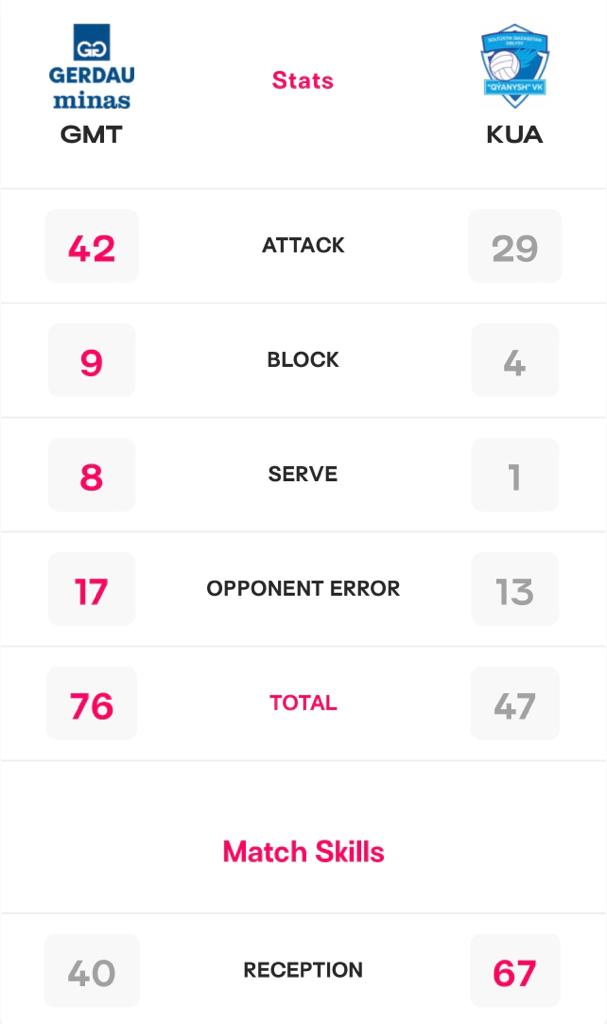
Task: Open the Gerdau Minas GMT team page
Action: click(x=91, y=85)
